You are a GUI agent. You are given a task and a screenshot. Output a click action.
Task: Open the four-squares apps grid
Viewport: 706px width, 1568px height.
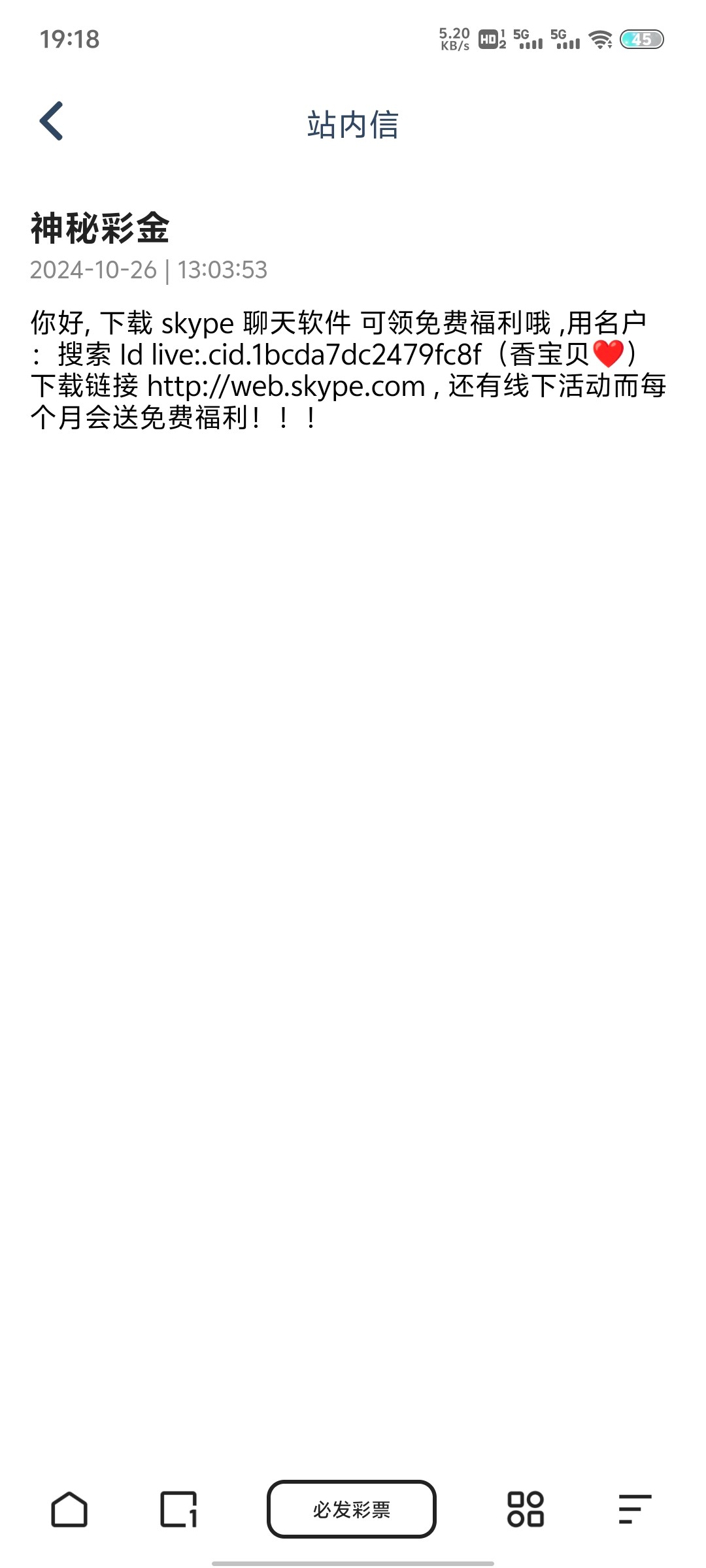(x=526, y=1509)
